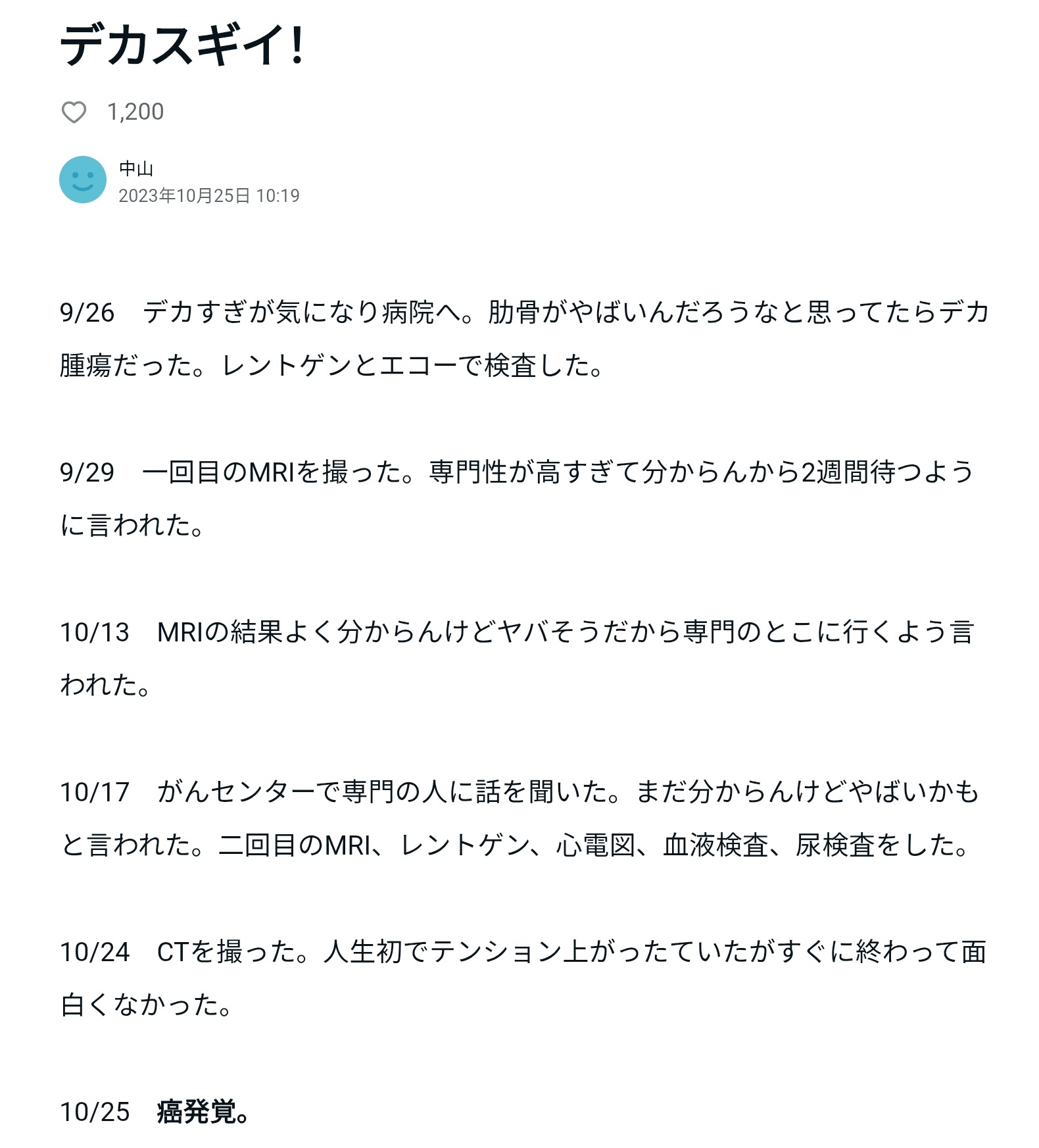
Task: Open the author name 中山
Action: [x=136, y=169]
